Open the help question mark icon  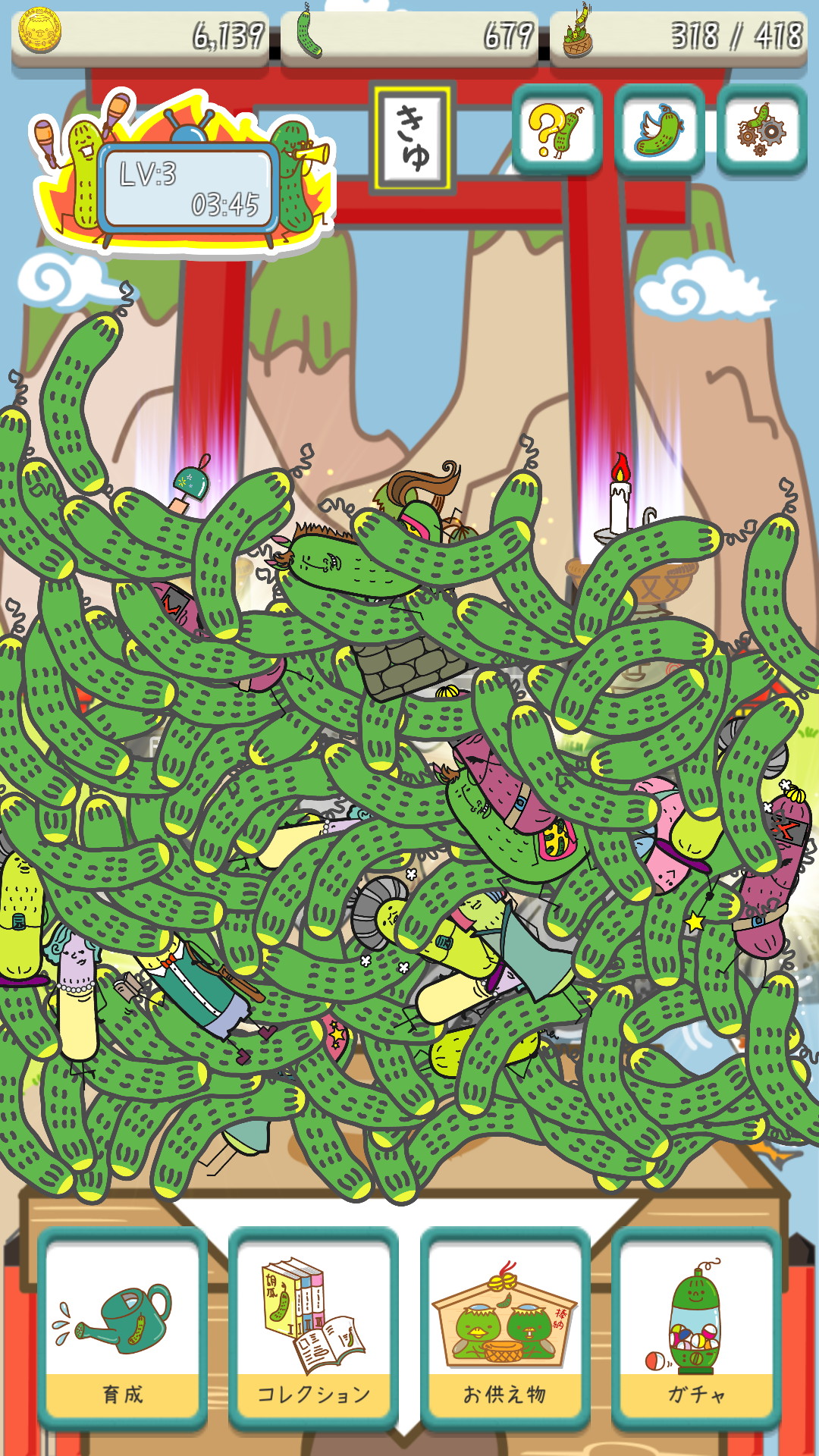(557, 129)
